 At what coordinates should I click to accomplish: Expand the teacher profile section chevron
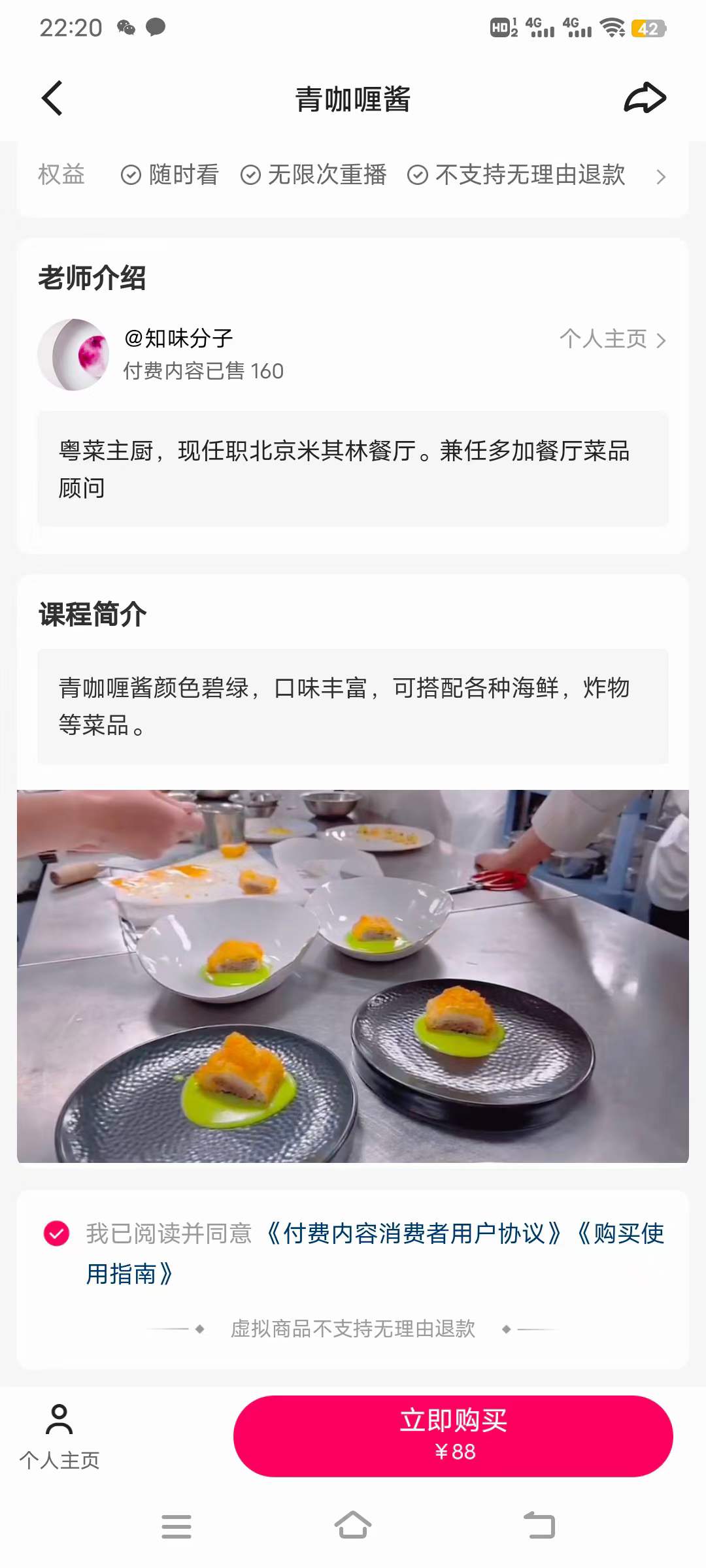[663, 340]
